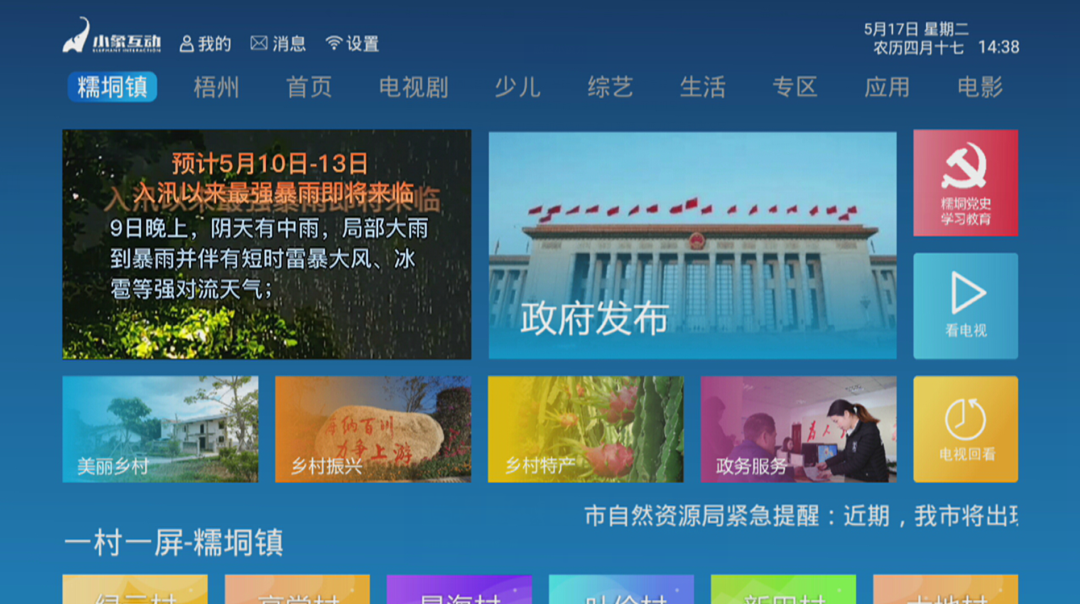Switch to the 专区 tab

click(795, 87)
